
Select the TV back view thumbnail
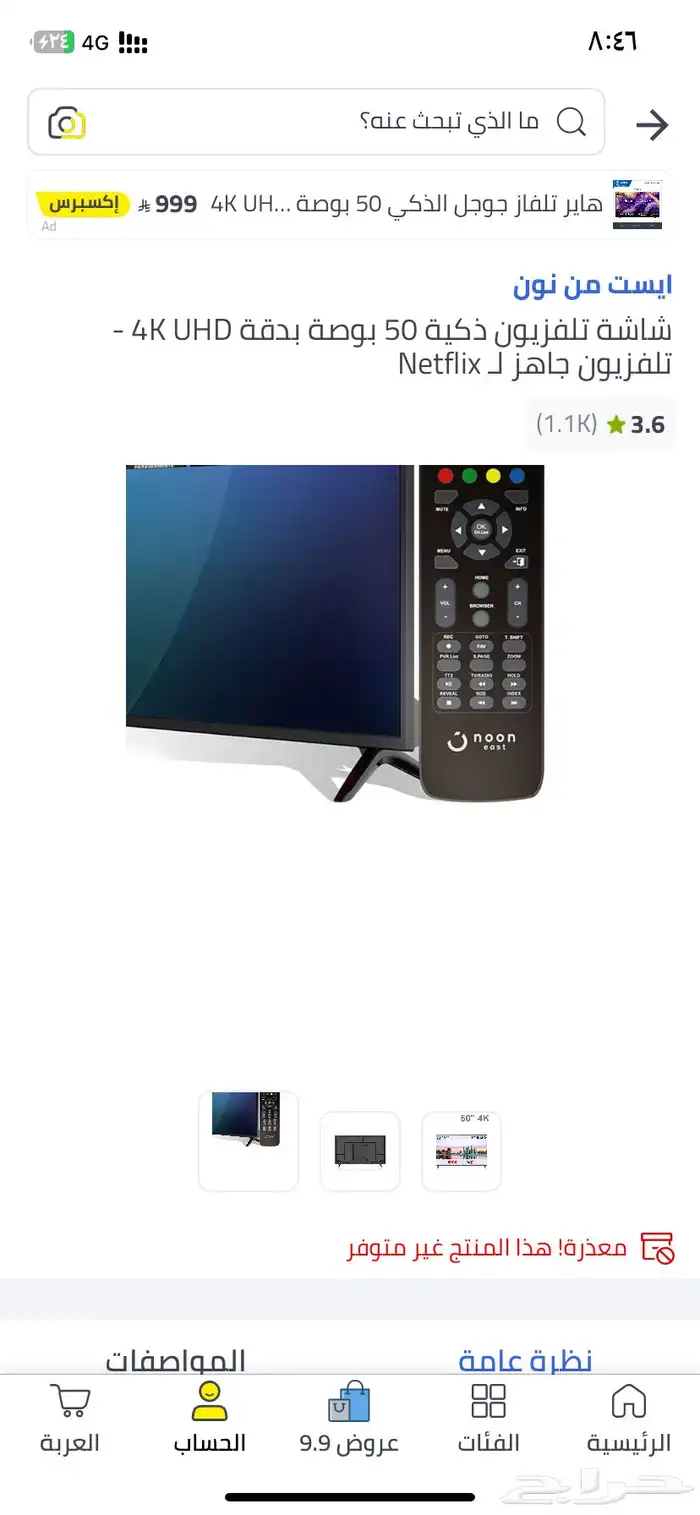click(359, 1150)
